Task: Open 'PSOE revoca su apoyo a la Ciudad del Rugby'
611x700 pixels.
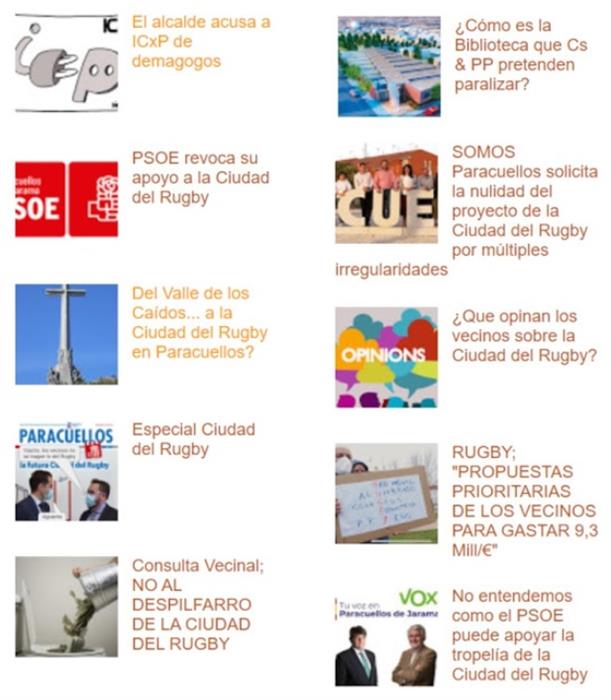Action: coord(200,177)
